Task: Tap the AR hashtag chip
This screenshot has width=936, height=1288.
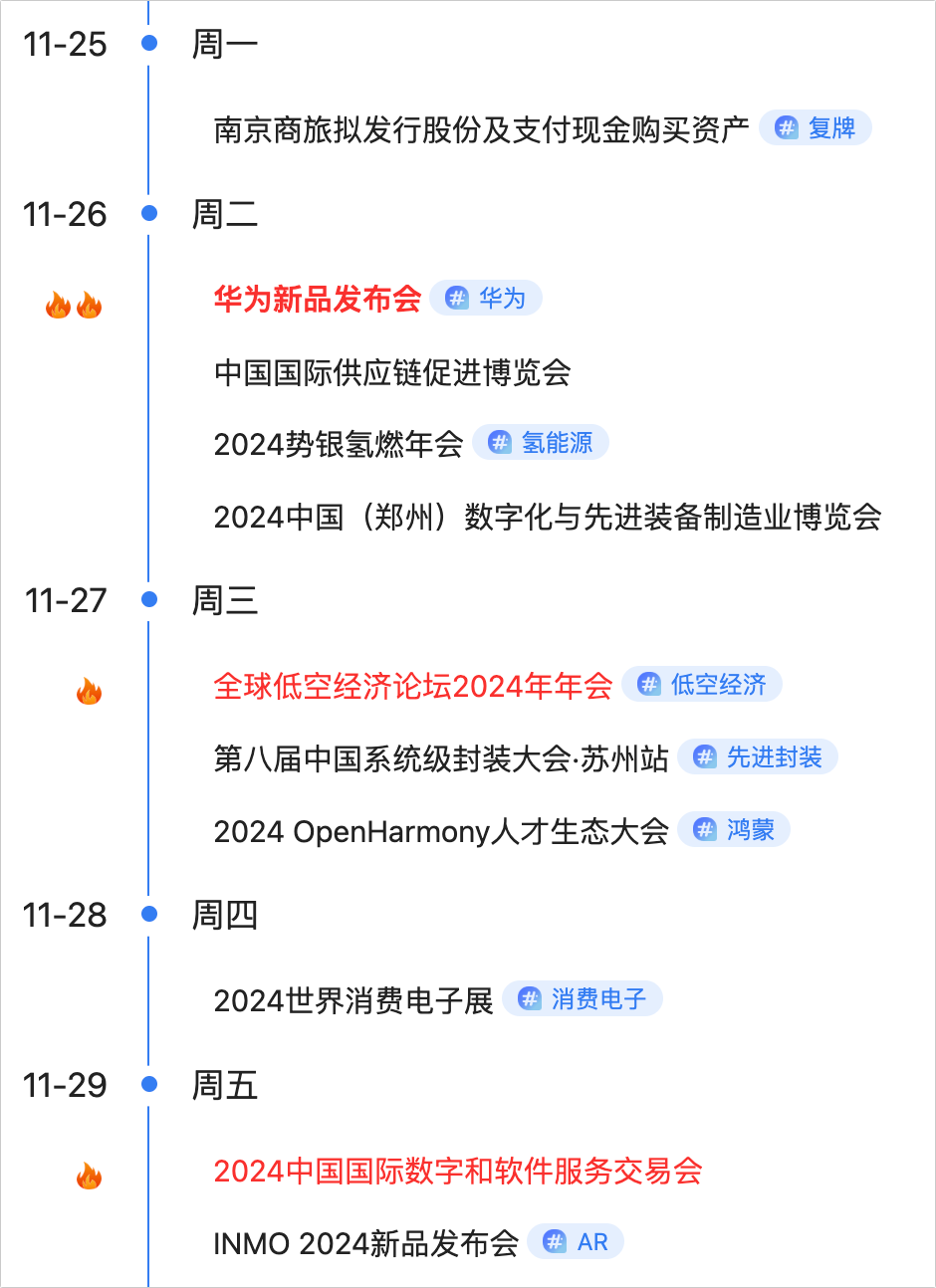Action: [576, 1242]
